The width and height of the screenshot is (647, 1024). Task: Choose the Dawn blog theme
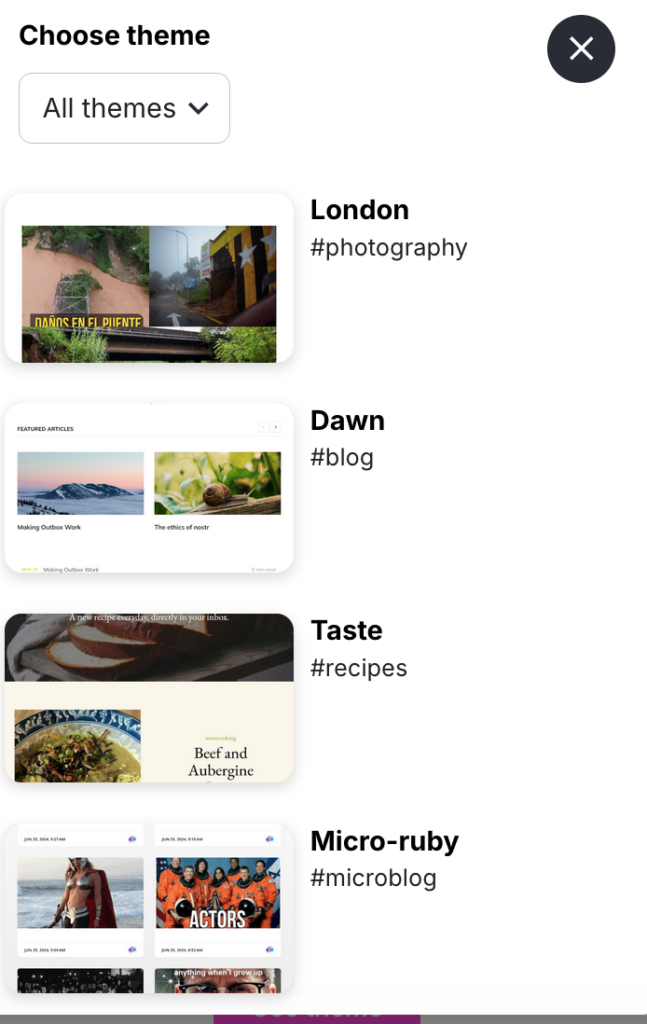[x=149, y=488]
